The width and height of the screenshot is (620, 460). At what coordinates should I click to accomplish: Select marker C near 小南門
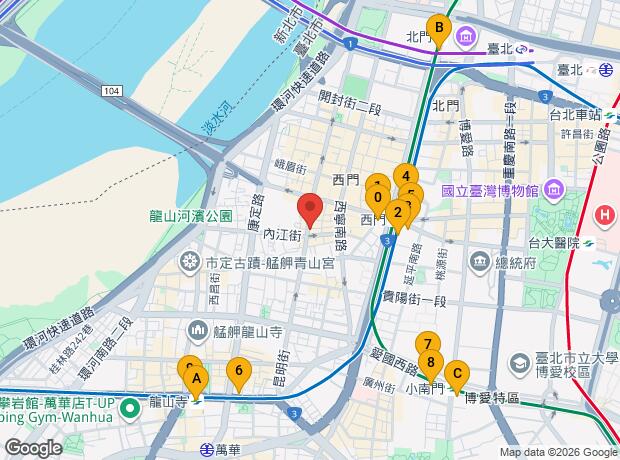[x=457, y=375]
